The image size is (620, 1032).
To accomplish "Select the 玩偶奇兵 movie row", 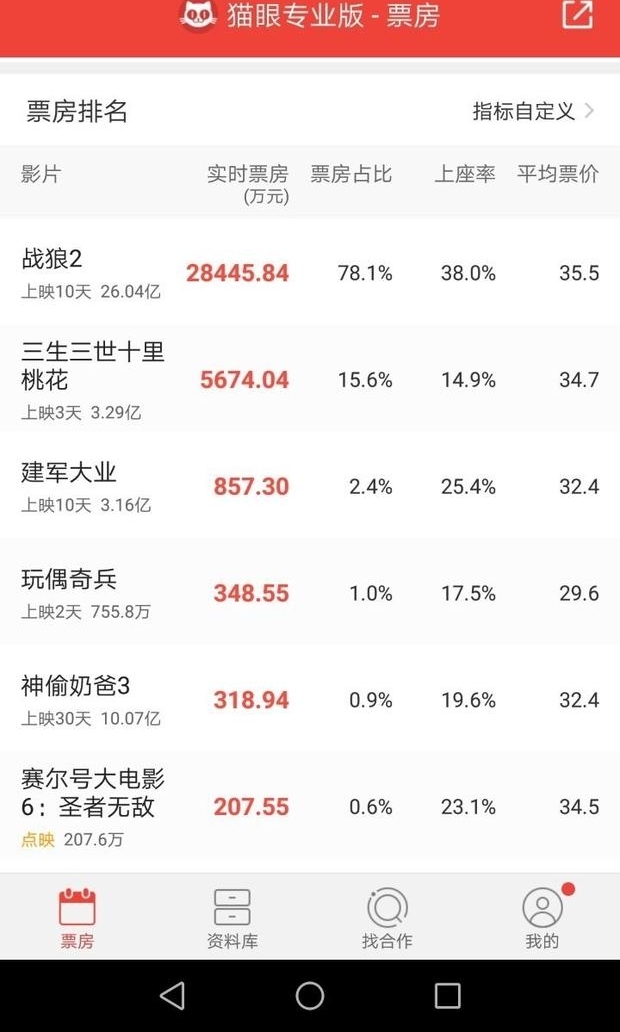I will pyautogui.click(x=310, y=593).
